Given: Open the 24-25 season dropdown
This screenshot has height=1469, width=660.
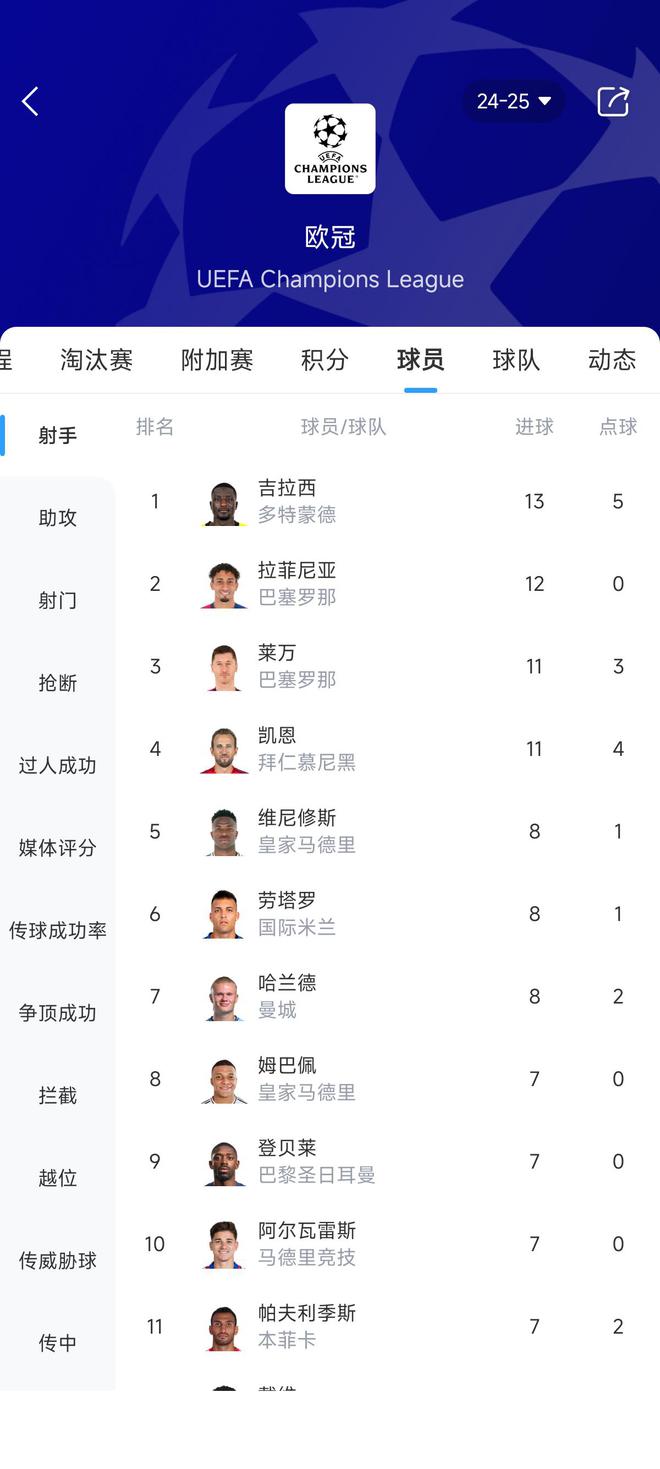Looking at the screenshot, I should (514, 101).
